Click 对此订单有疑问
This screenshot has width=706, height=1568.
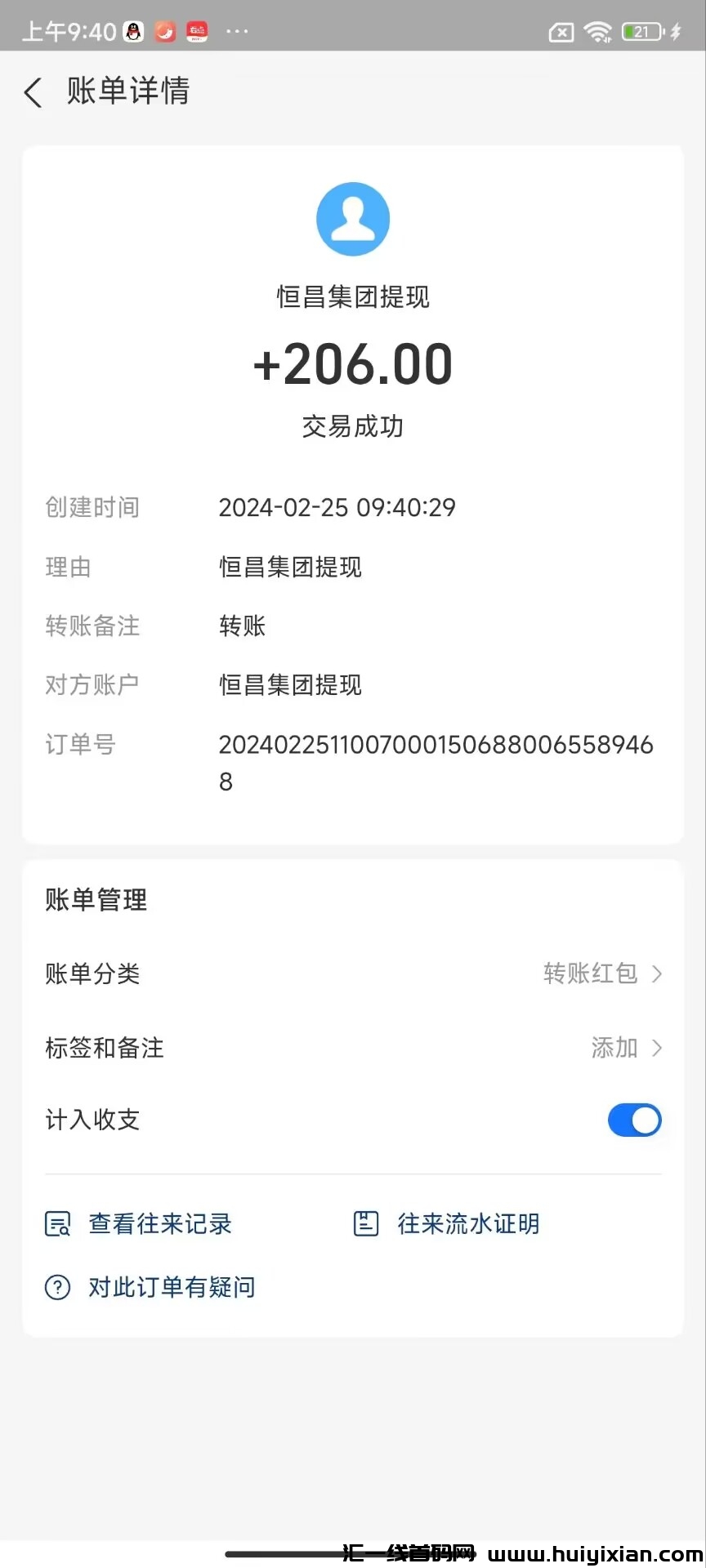pos(172,1287)
